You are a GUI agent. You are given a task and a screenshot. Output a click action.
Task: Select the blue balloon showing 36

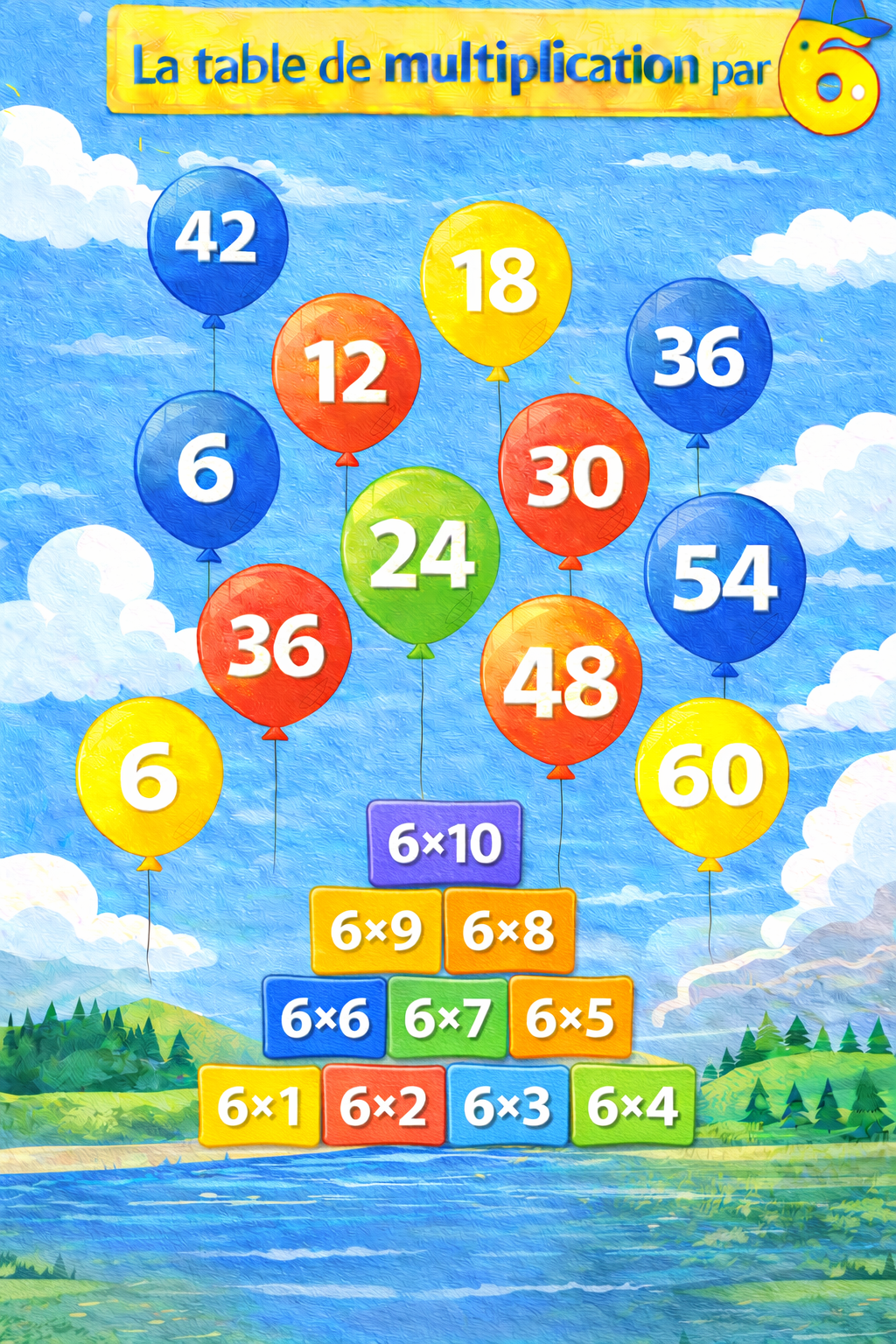point(699,356)
